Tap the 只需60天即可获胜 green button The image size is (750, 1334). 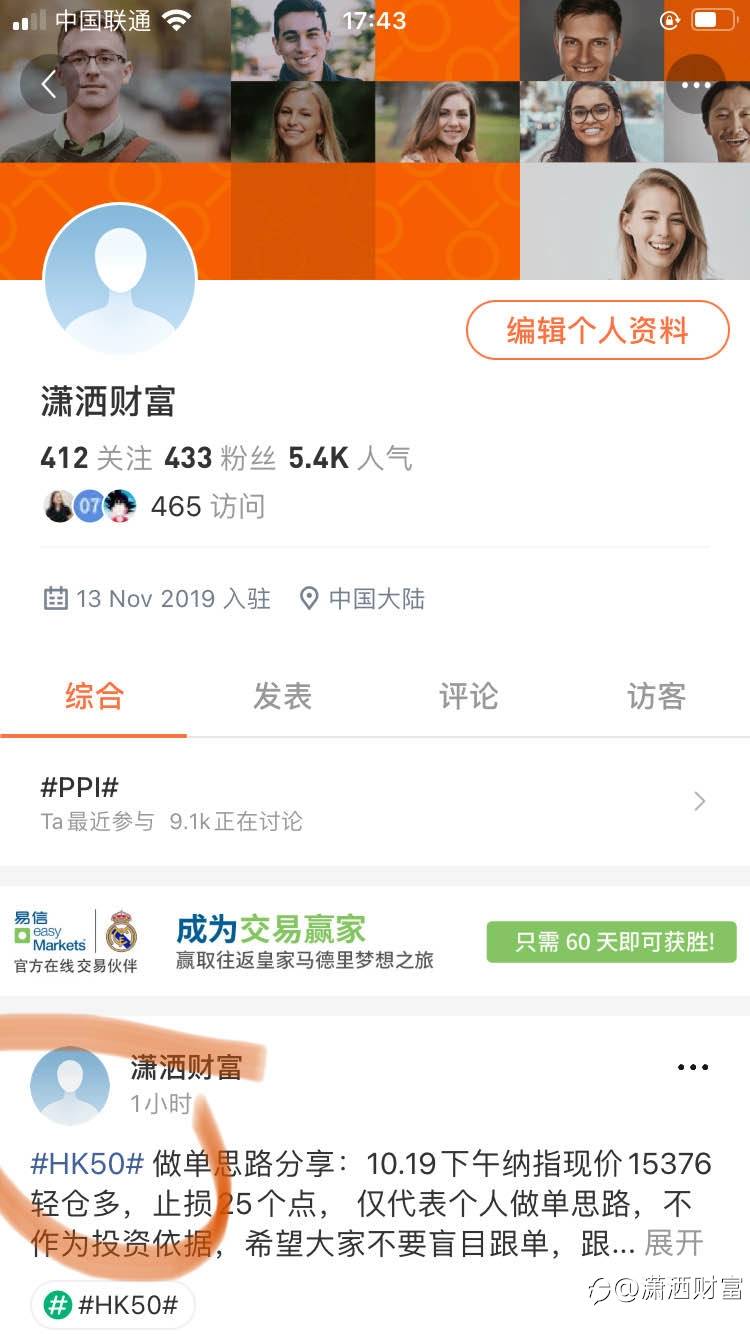pyautogui.click(x=612, y=942)
